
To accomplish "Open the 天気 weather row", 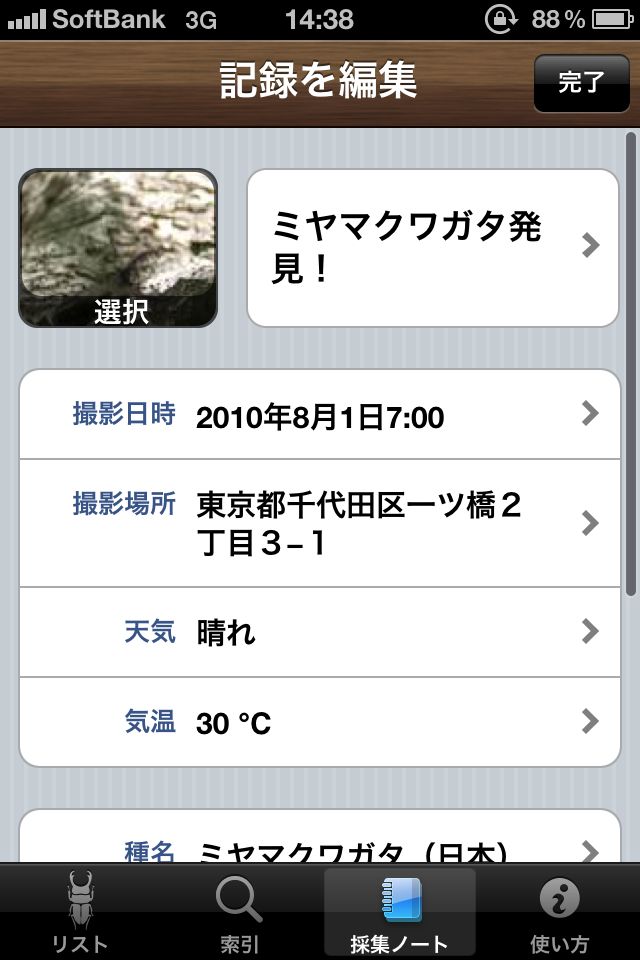I will (x=320, y=632).
